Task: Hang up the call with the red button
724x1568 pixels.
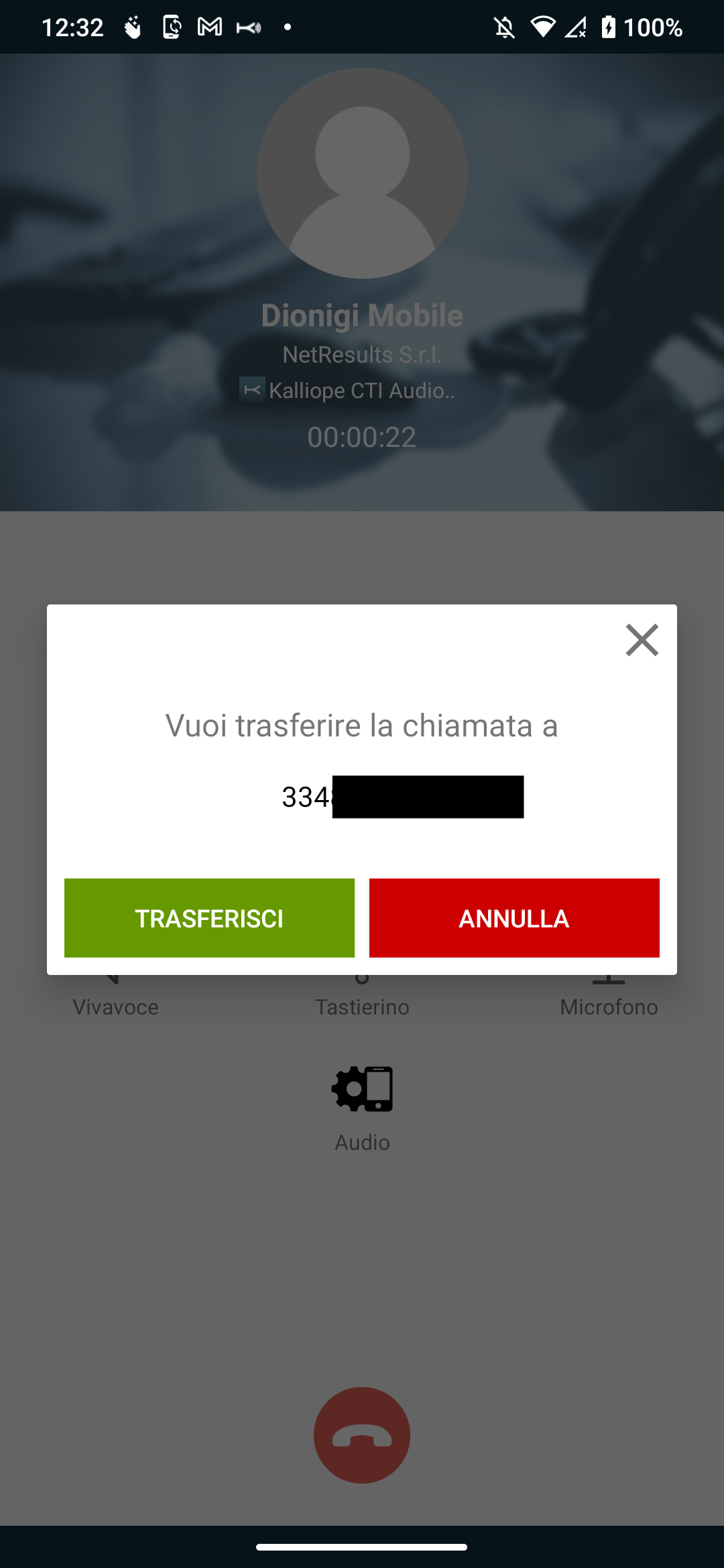Action: (362, 1435)
